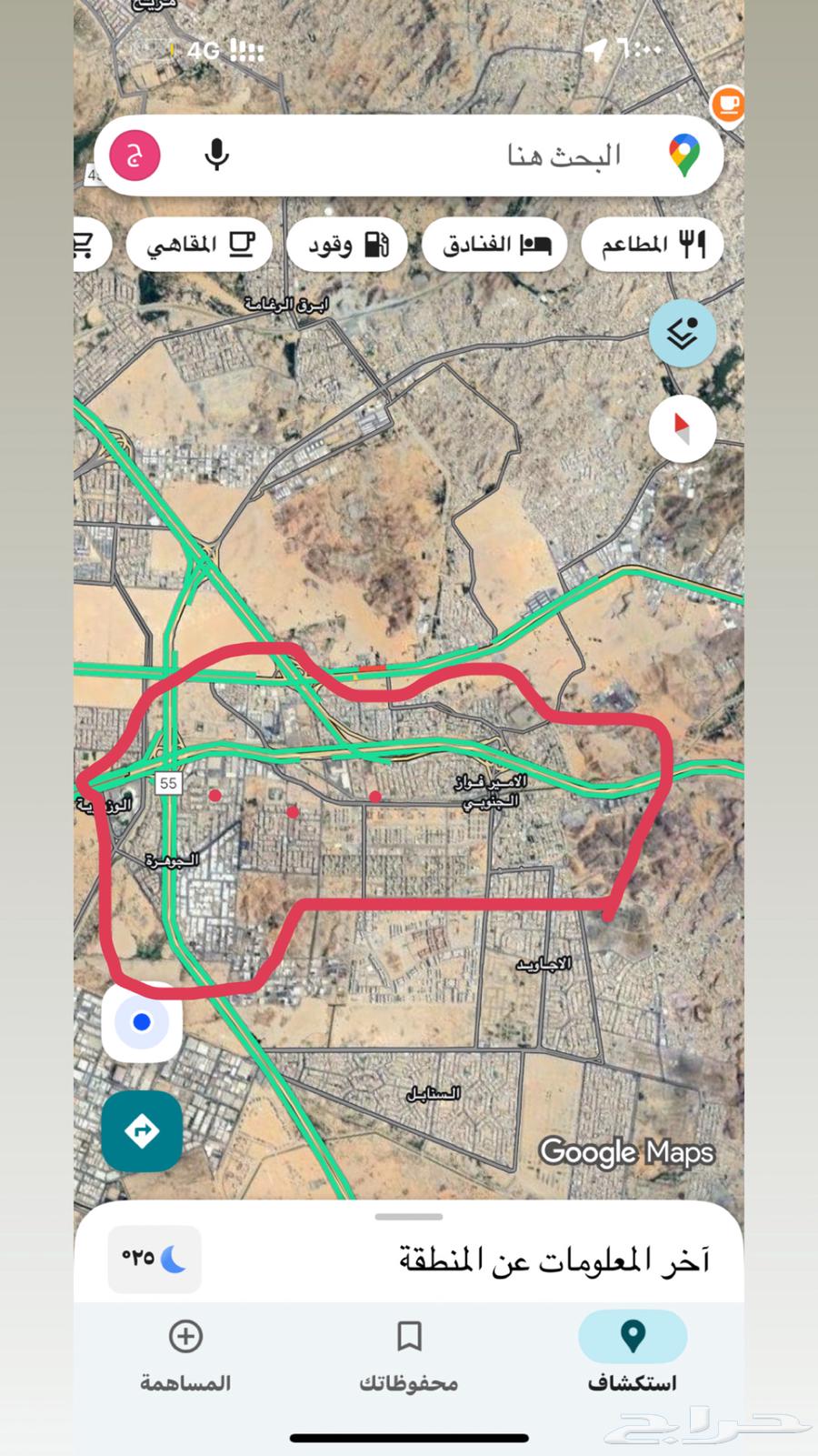
Task: Tap the Google Maps attribution link
Action: pos(627,1152)
